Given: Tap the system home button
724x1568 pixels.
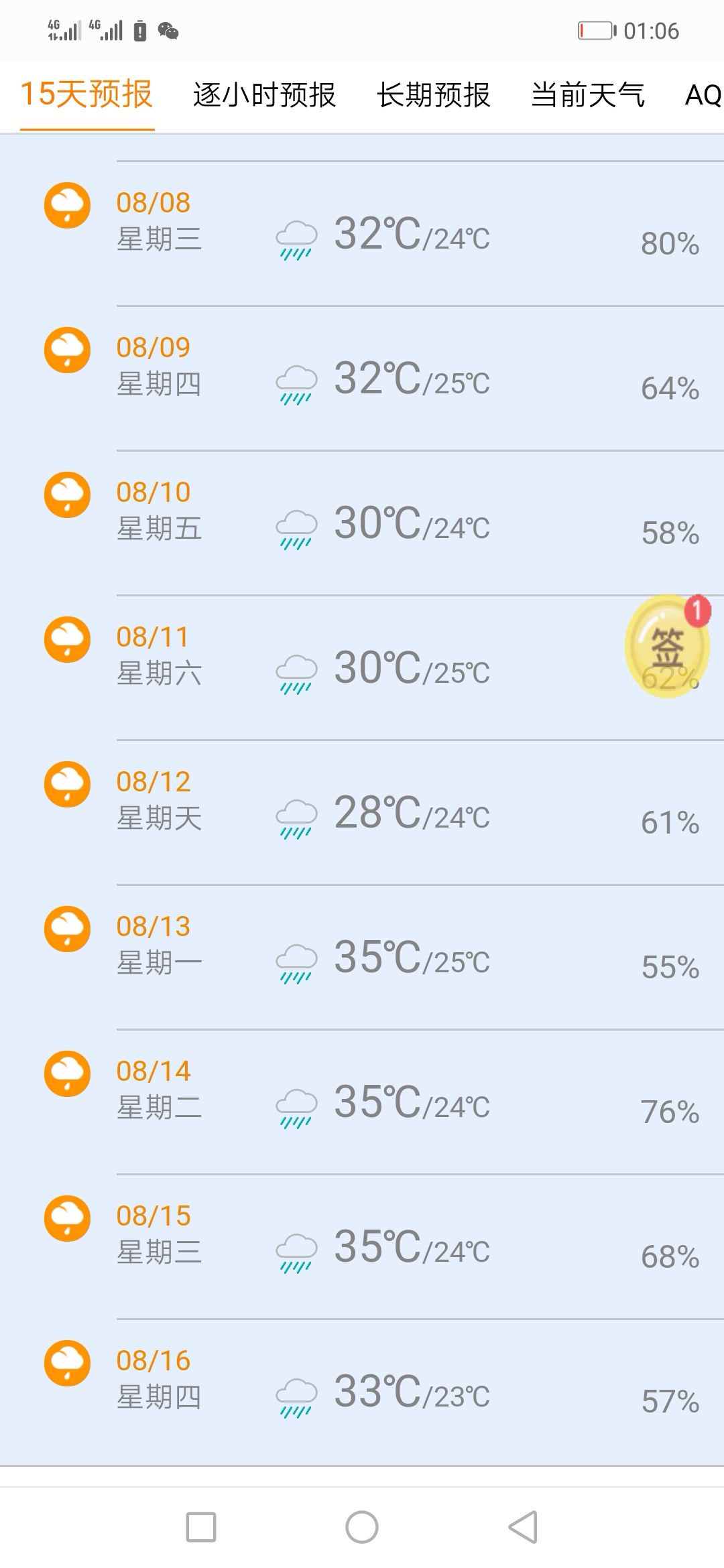Looking at the screenshot, I should 362,1527.
